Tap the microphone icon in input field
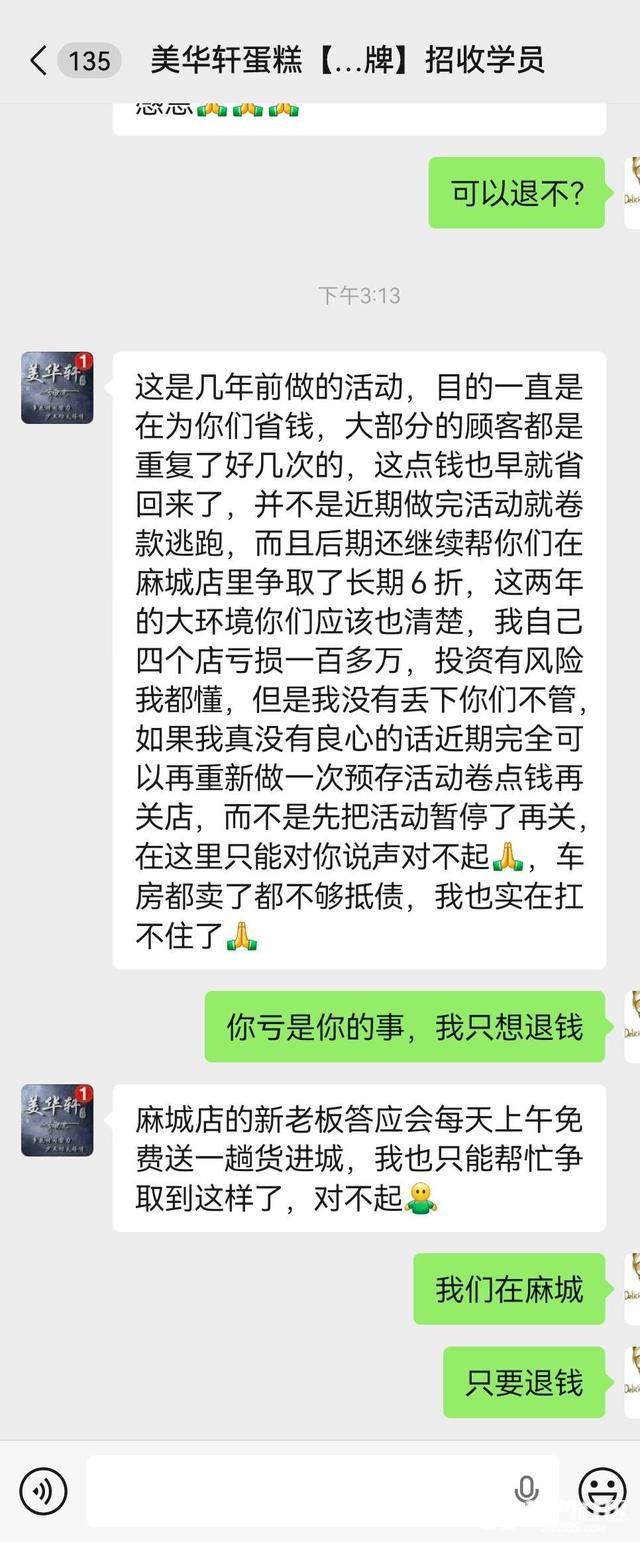 point(527,1491)
